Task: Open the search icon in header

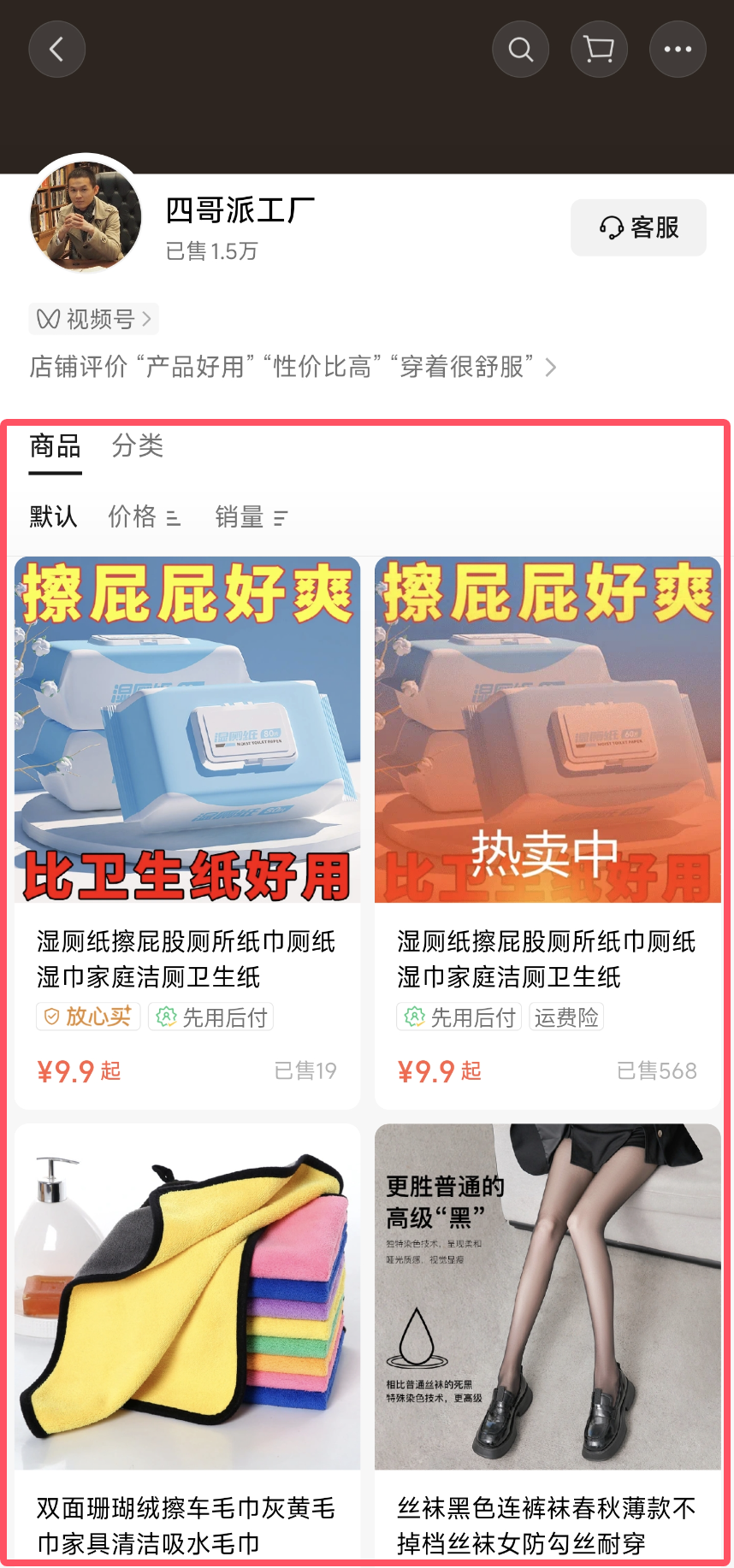Action: tap(520, 50)
